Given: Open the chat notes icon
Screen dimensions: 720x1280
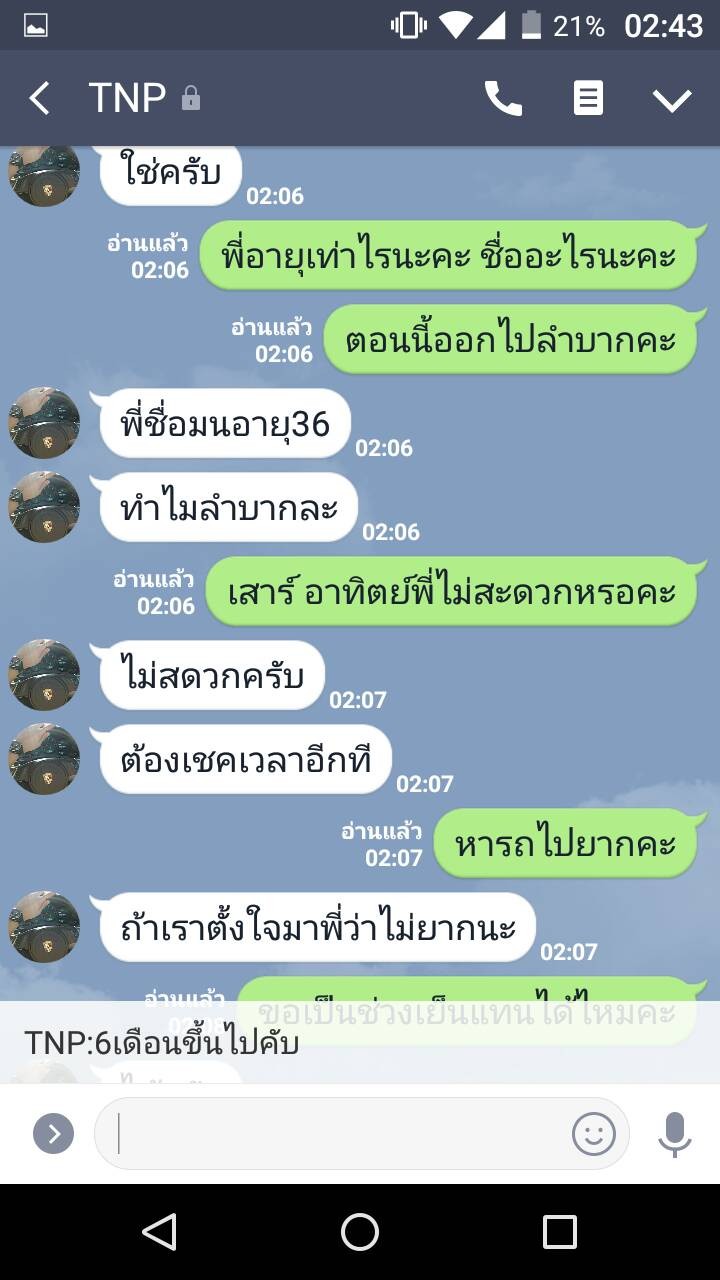Looking at the screenshot, I should (588, 98).
